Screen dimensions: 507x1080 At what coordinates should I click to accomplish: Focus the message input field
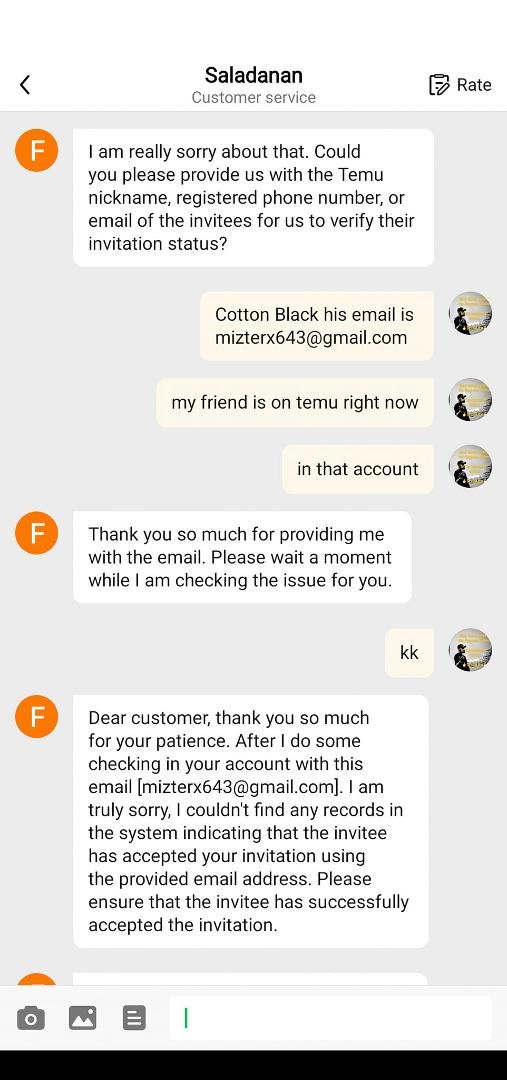pos(331,1017)
